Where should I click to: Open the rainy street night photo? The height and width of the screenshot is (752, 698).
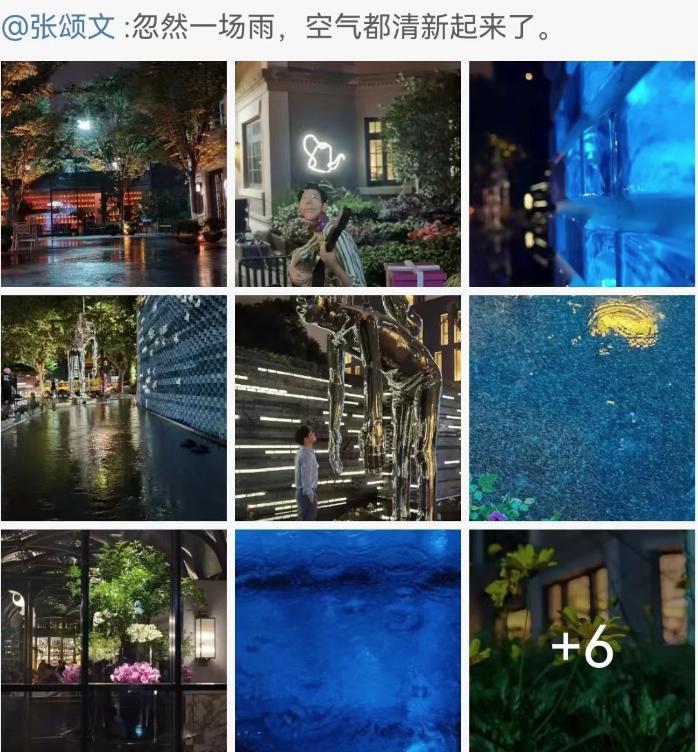click(114, 174)
